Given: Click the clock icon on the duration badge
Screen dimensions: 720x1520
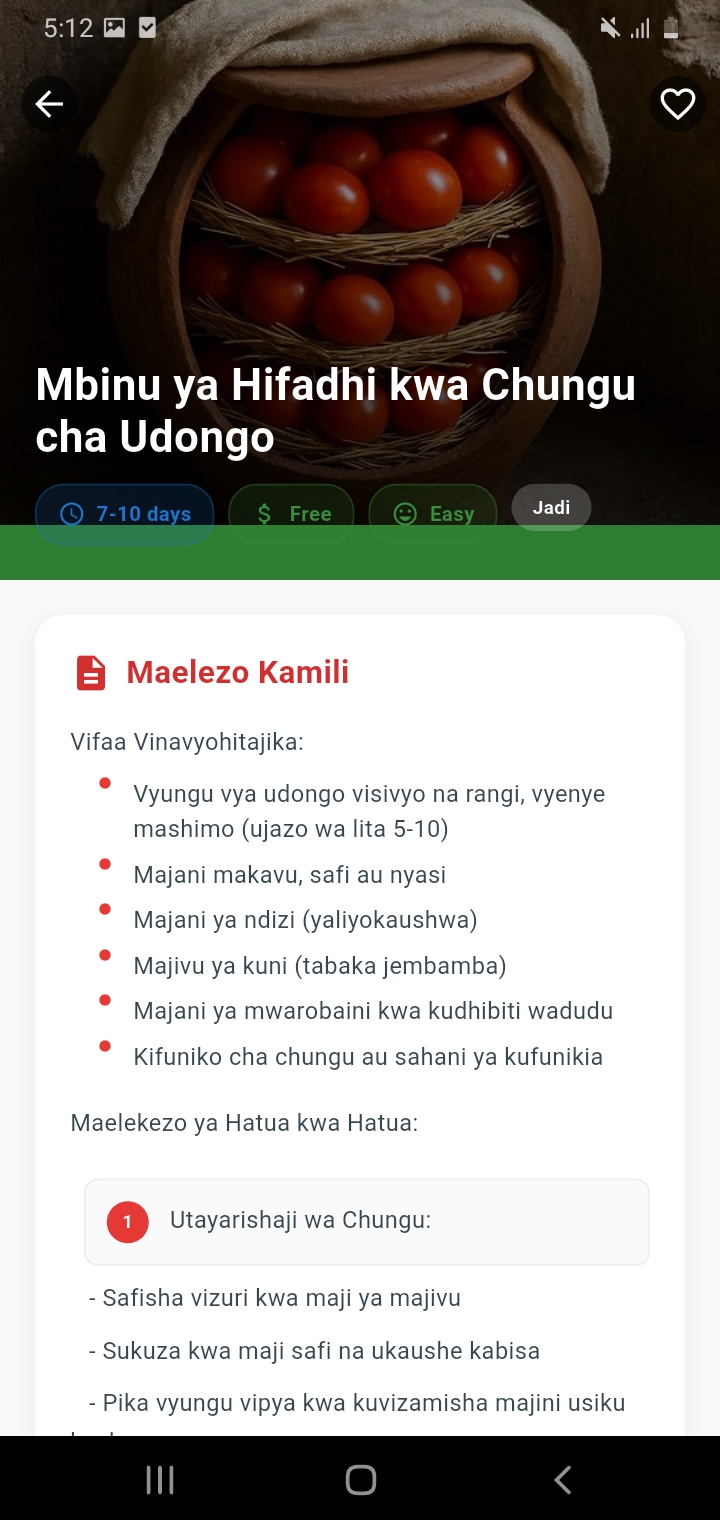Looking at the screenshot, I should click(70, 513).
